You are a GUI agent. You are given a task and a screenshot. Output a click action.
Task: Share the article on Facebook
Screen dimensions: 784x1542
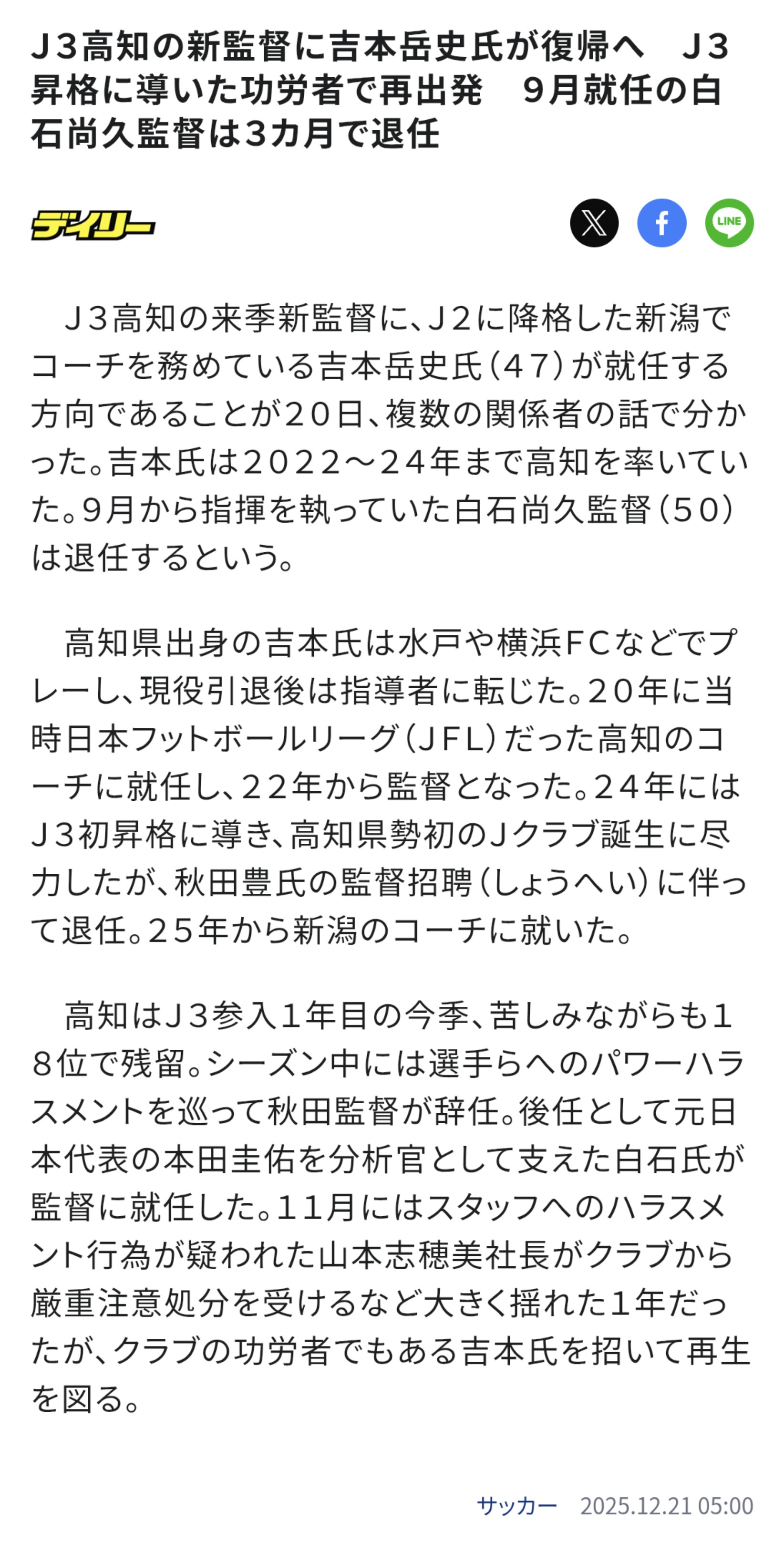661,223
